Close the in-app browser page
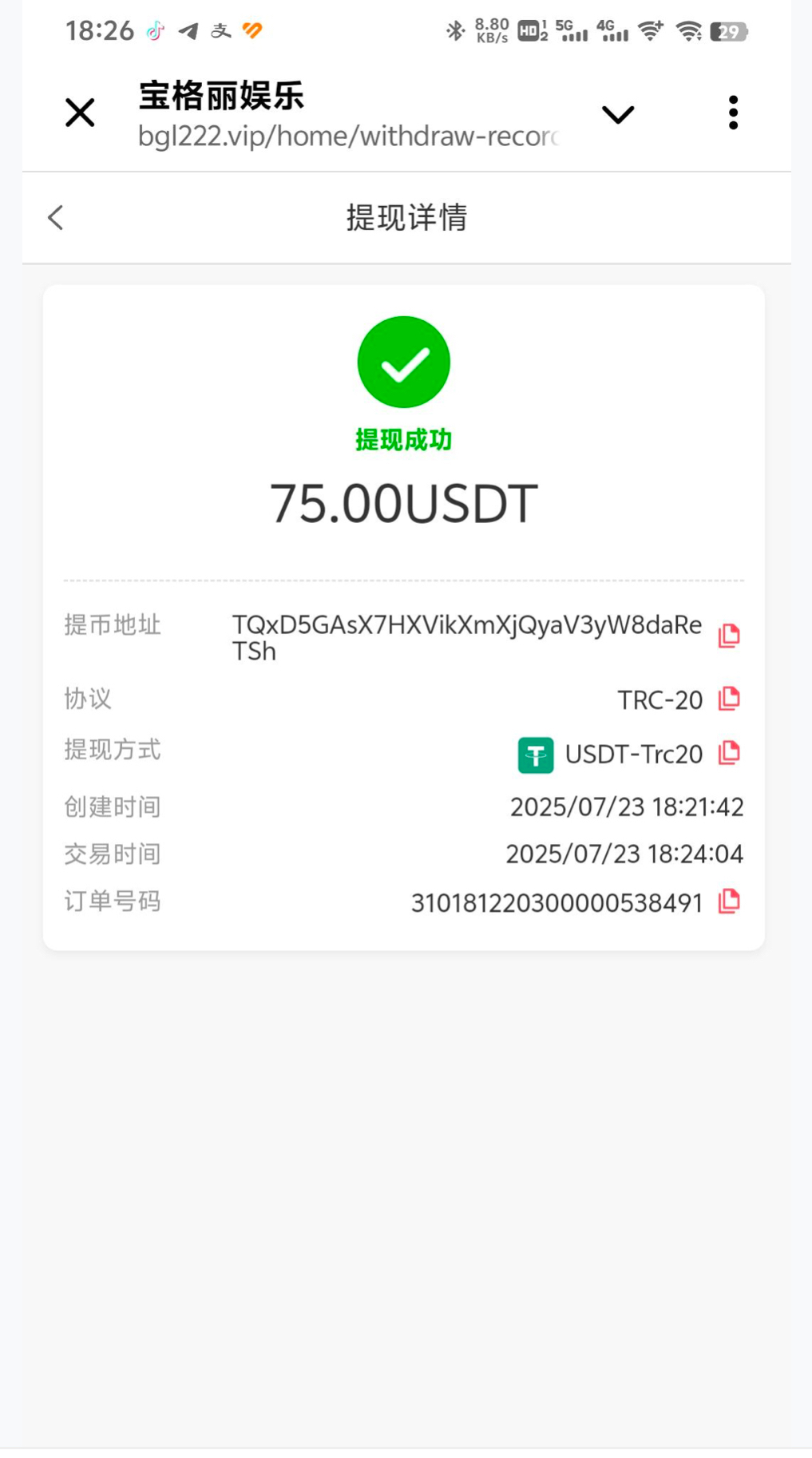Image resolution: width=812 pixels, height=1458 pixels. 80,113
